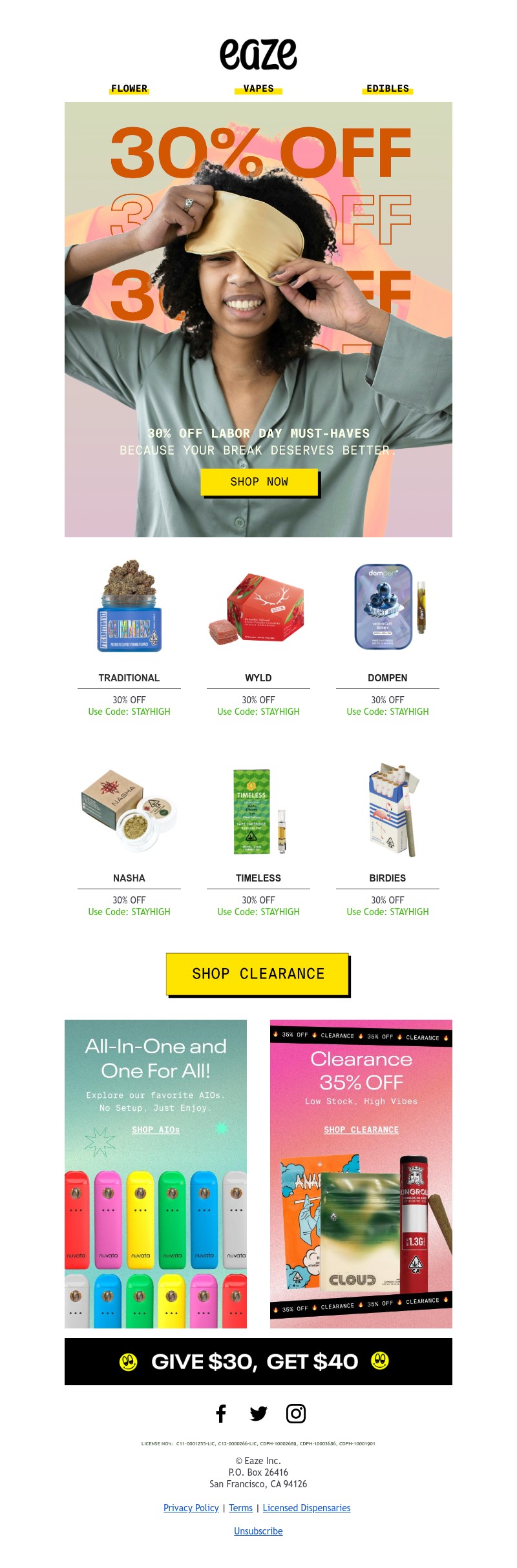Image resolution: width=517 pixels, height=1568 pixels.
Task: View the Licensed Dispensaries link
Action: tap(306, 1507)
